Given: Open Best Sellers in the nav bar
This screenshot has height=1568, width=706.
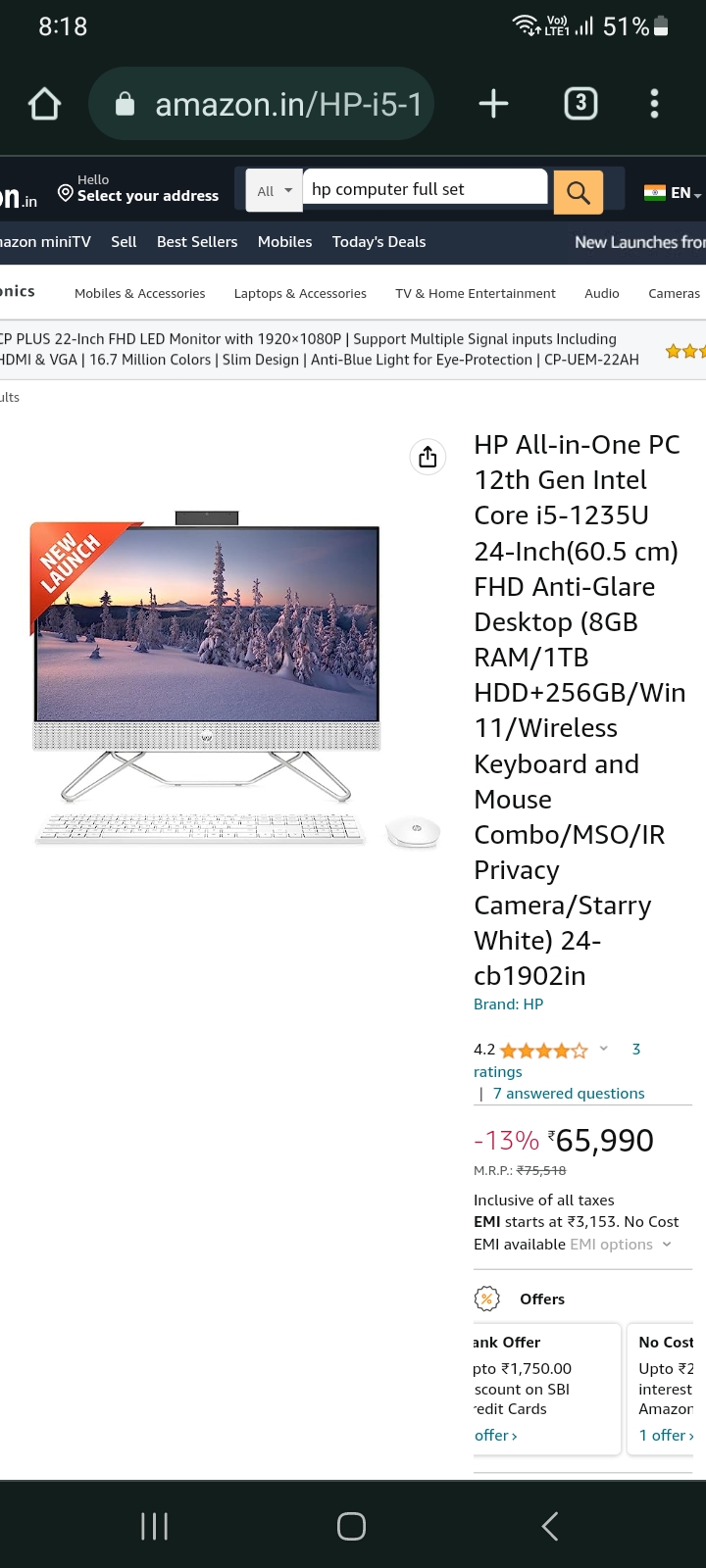Looking at the screenshot, I should click(197, 242).
